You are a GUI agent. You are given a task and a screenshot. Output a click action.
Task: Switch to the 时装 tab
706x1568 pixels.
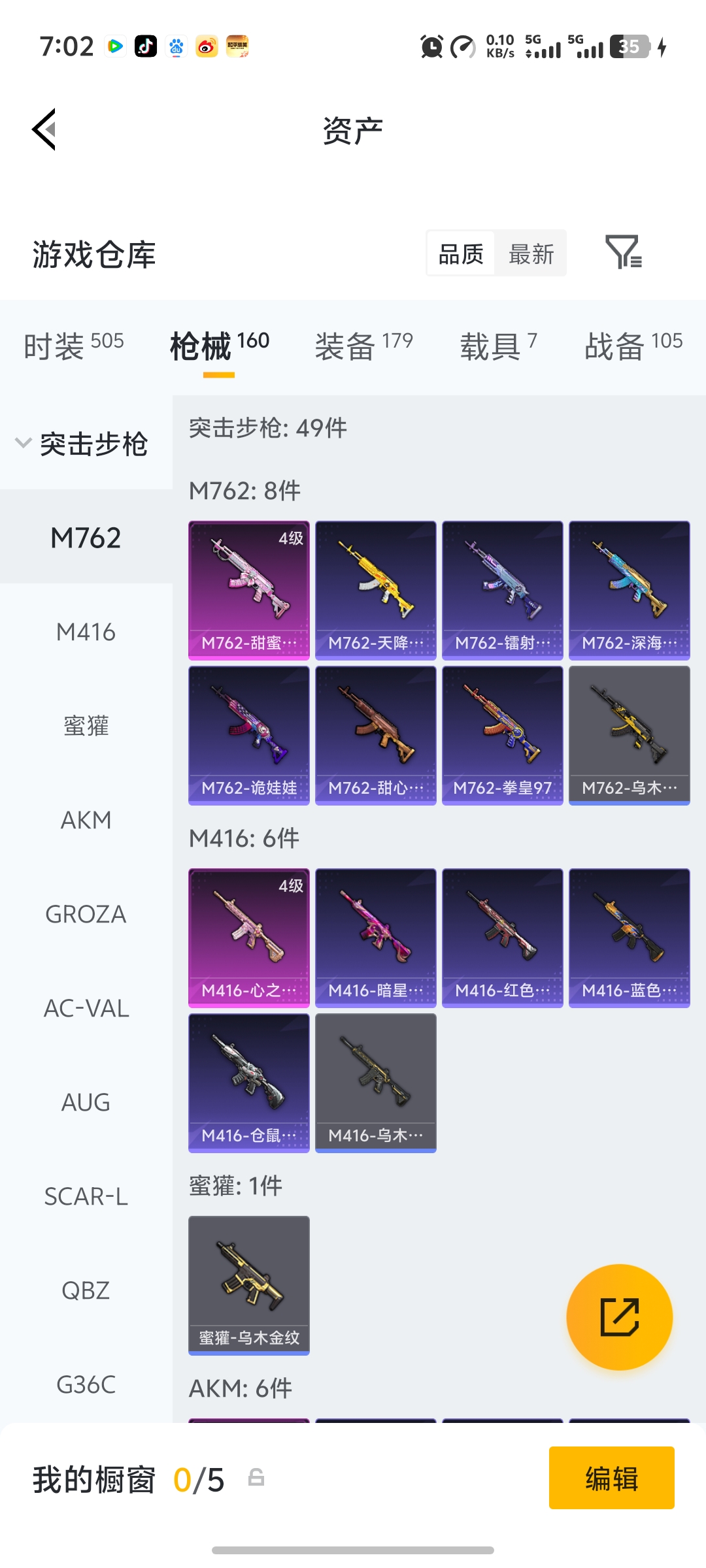pyautogui.click(x=73, y=345)
